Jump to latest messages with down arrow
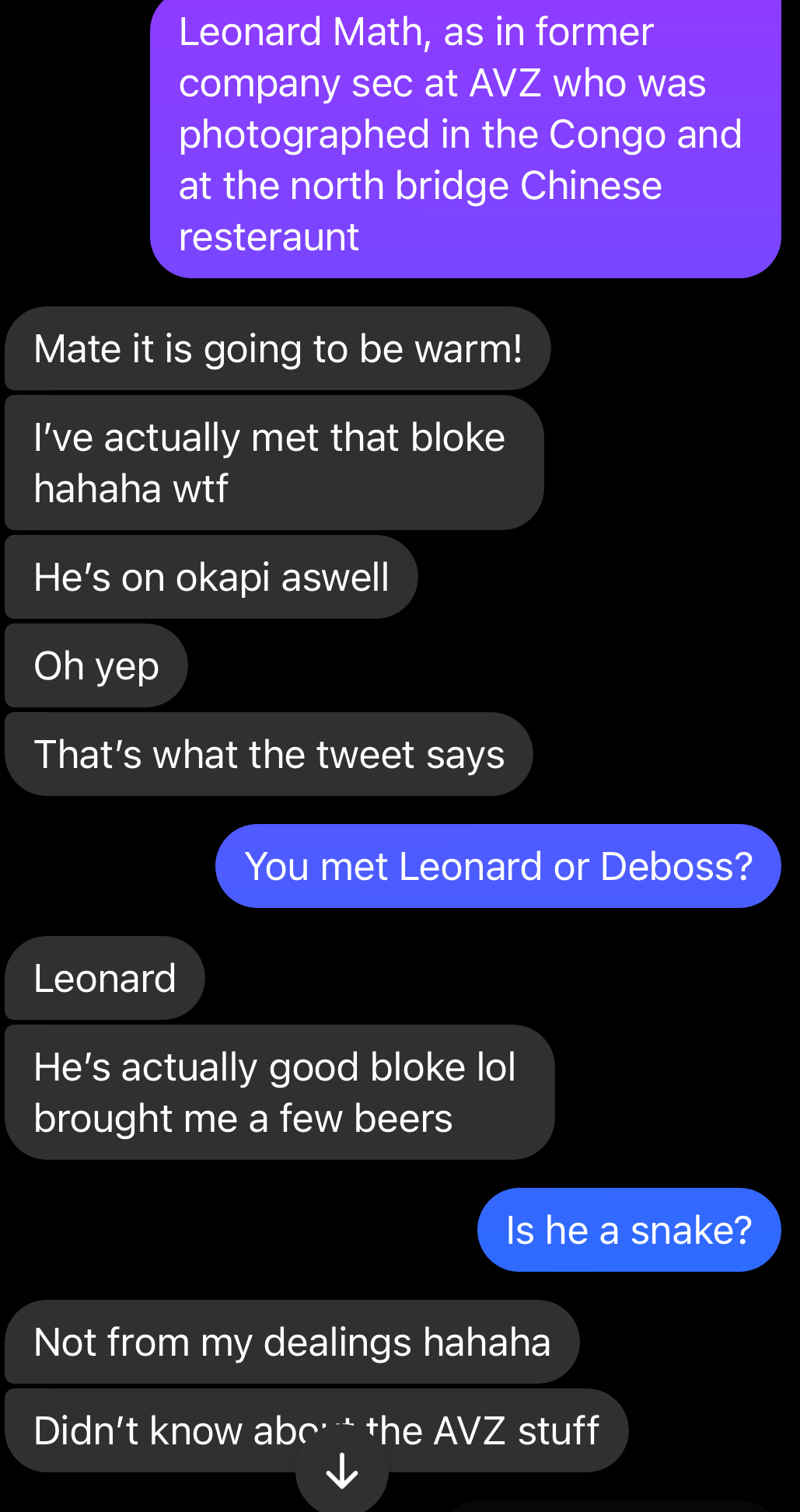The height and width of the screenshot is (1512, 800). (341, 1470)
